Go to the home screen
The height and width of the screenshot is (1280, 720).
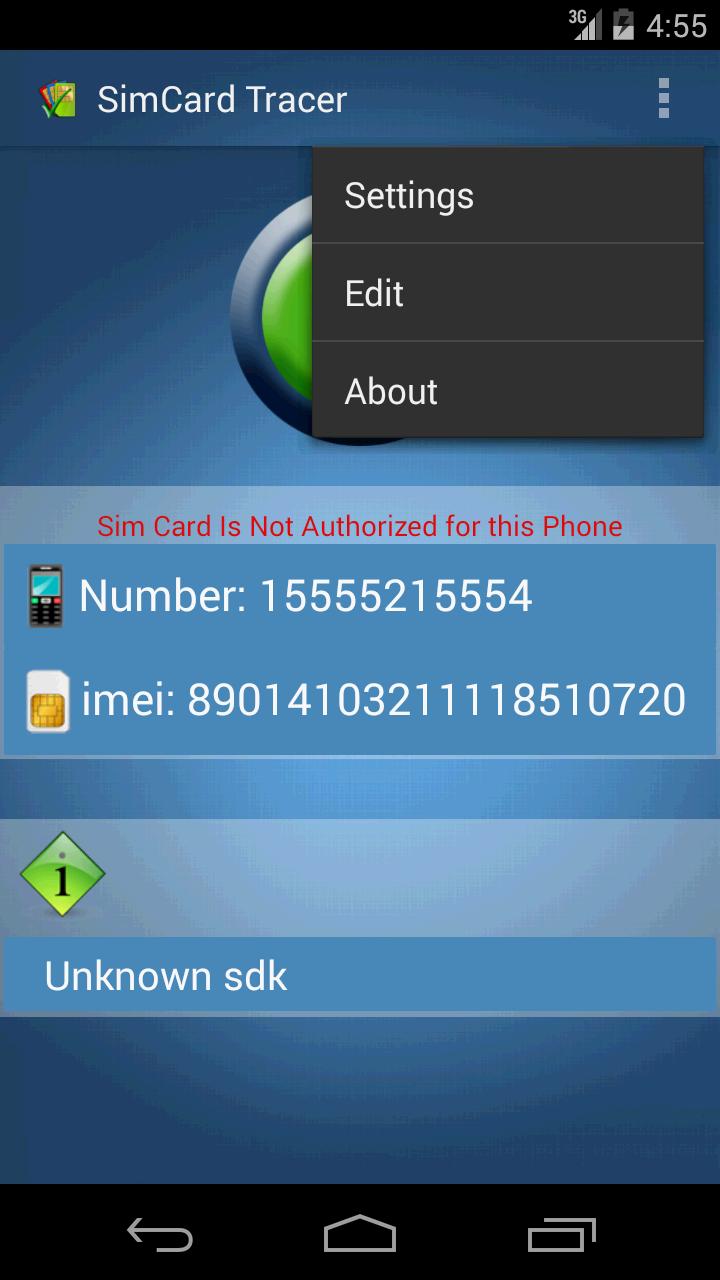[359, 1235]
